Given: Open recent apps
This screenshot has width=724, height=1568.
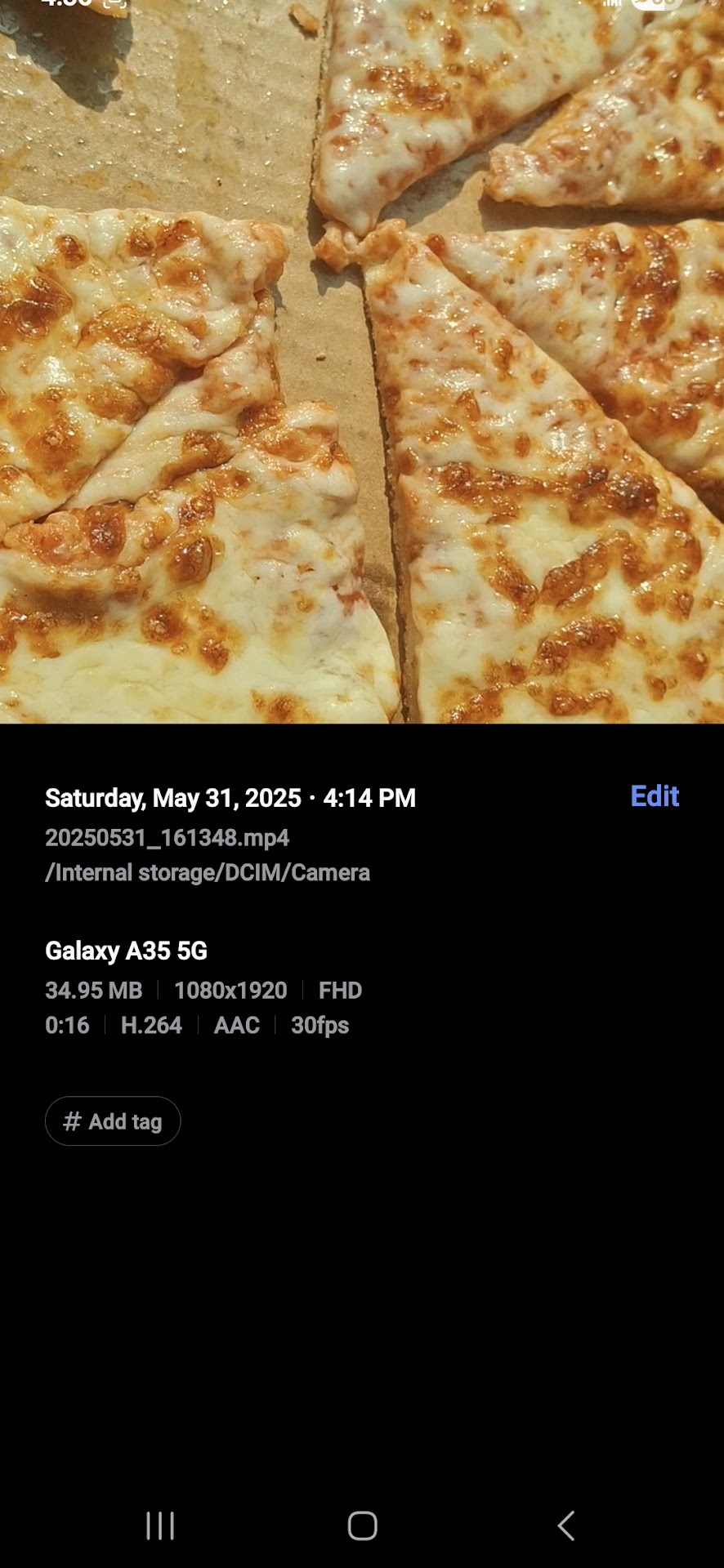Looking at the screenshot, I should (x=160, y=1526).
